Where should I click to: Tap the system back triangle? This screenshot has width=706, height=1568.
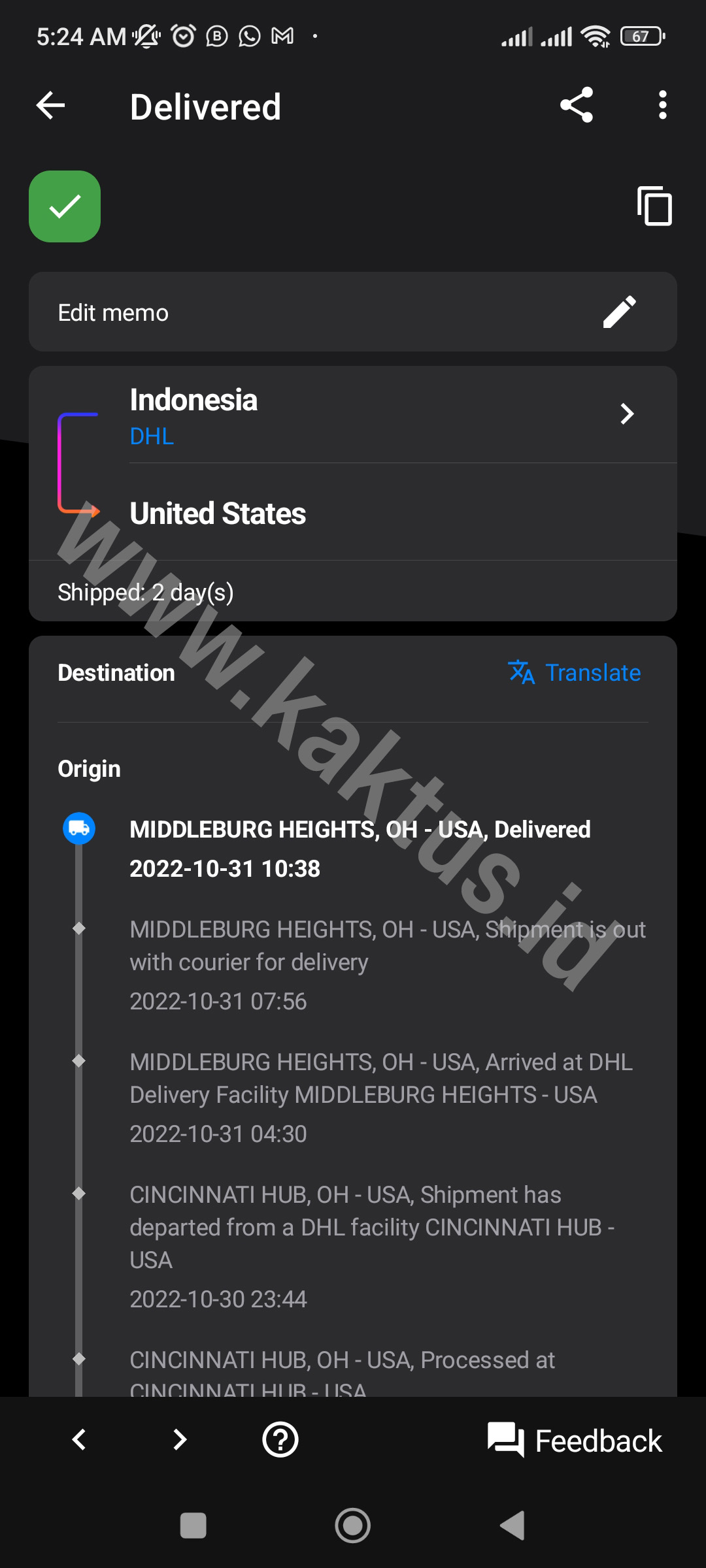point(513,1526)
